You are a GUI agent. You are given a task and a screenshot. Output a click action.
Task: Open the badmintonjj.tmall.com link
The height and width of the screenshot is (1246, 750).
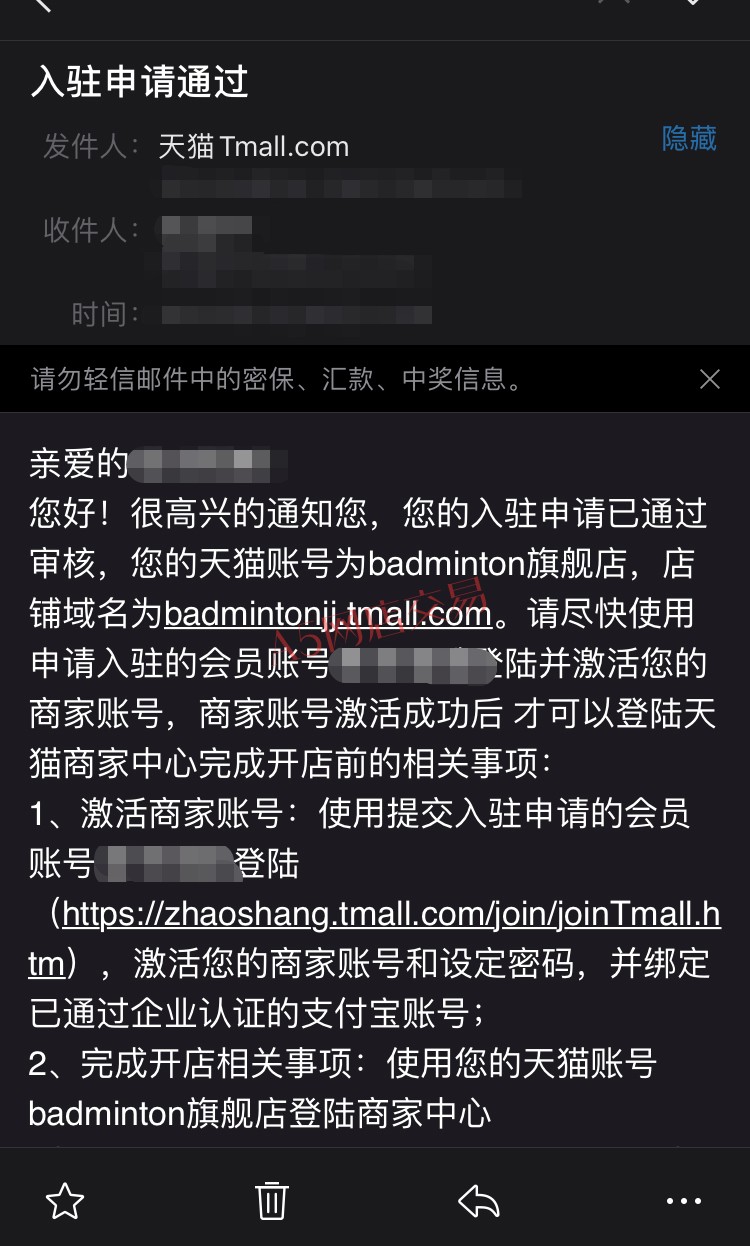pos(328,613)
